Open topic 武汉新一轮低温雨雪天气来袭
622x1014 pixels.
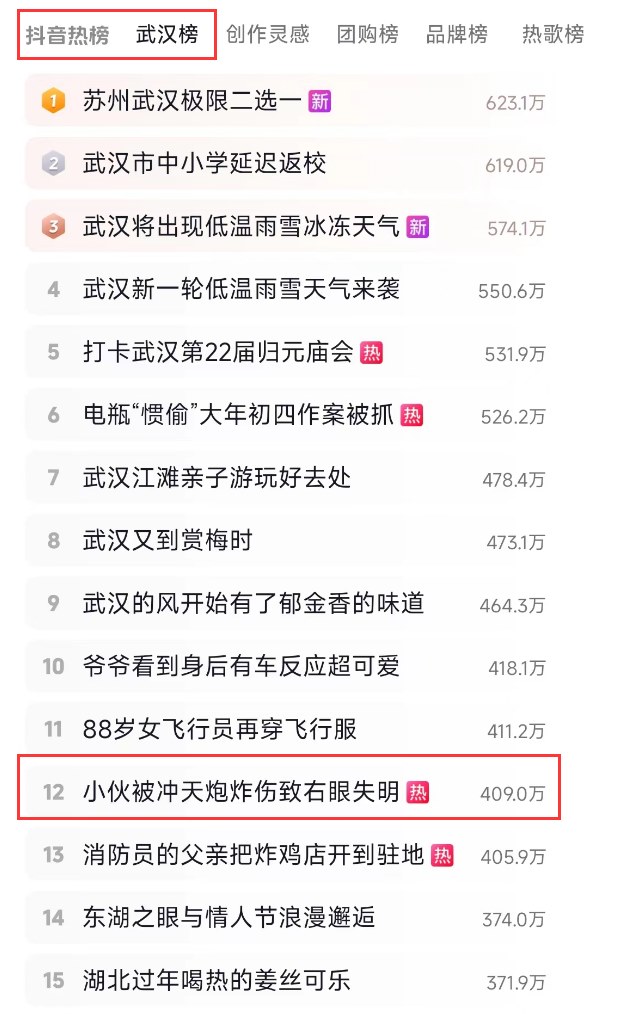tap(241, 290)
